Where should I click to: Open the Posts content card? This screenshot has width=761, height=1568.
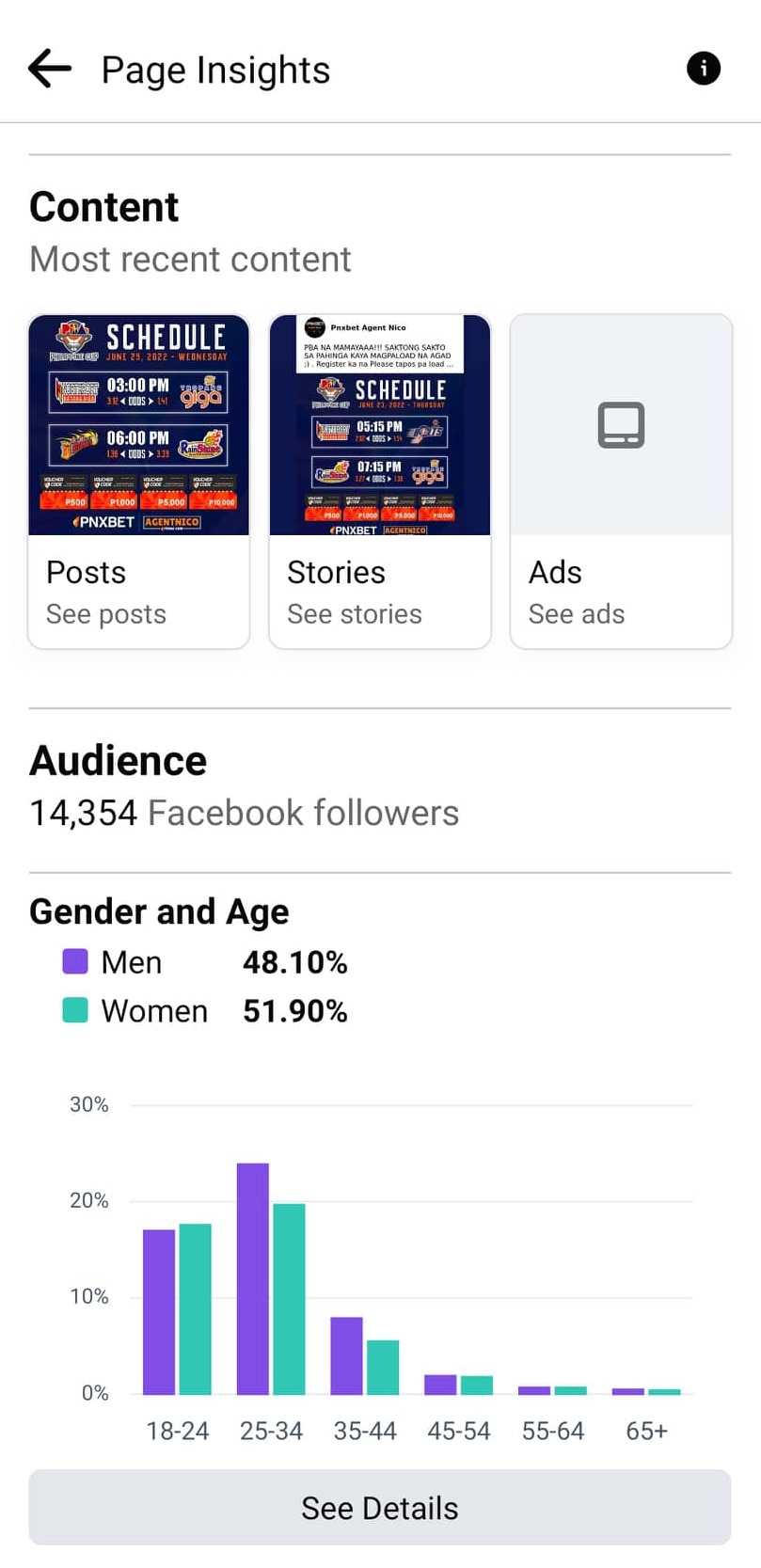point(139,482)
